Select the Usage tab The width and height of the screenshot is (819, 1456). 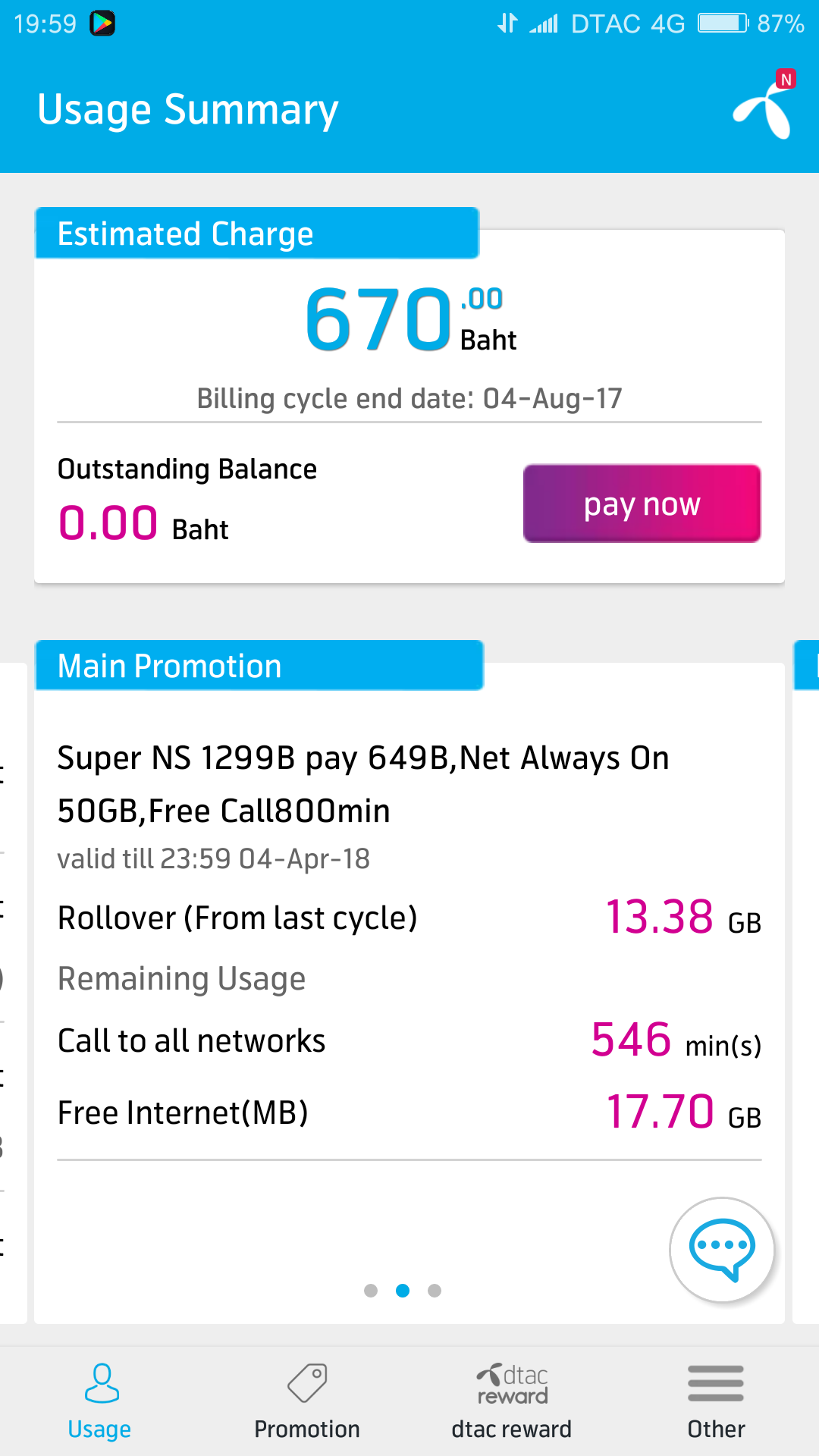(x=99, y=1401)
